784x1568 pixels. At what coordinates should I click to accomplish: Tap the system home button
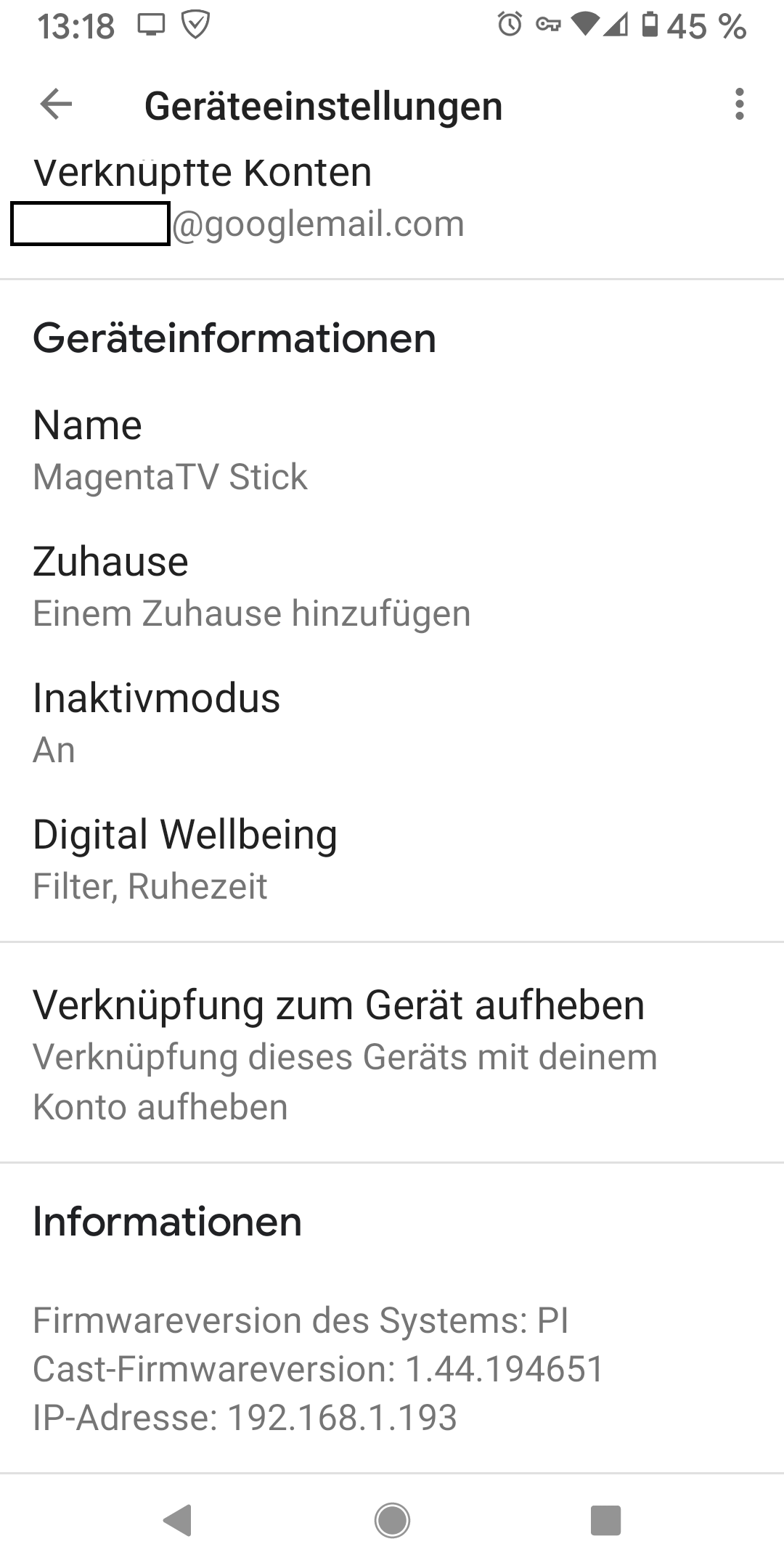click(x=392, y=1520)
